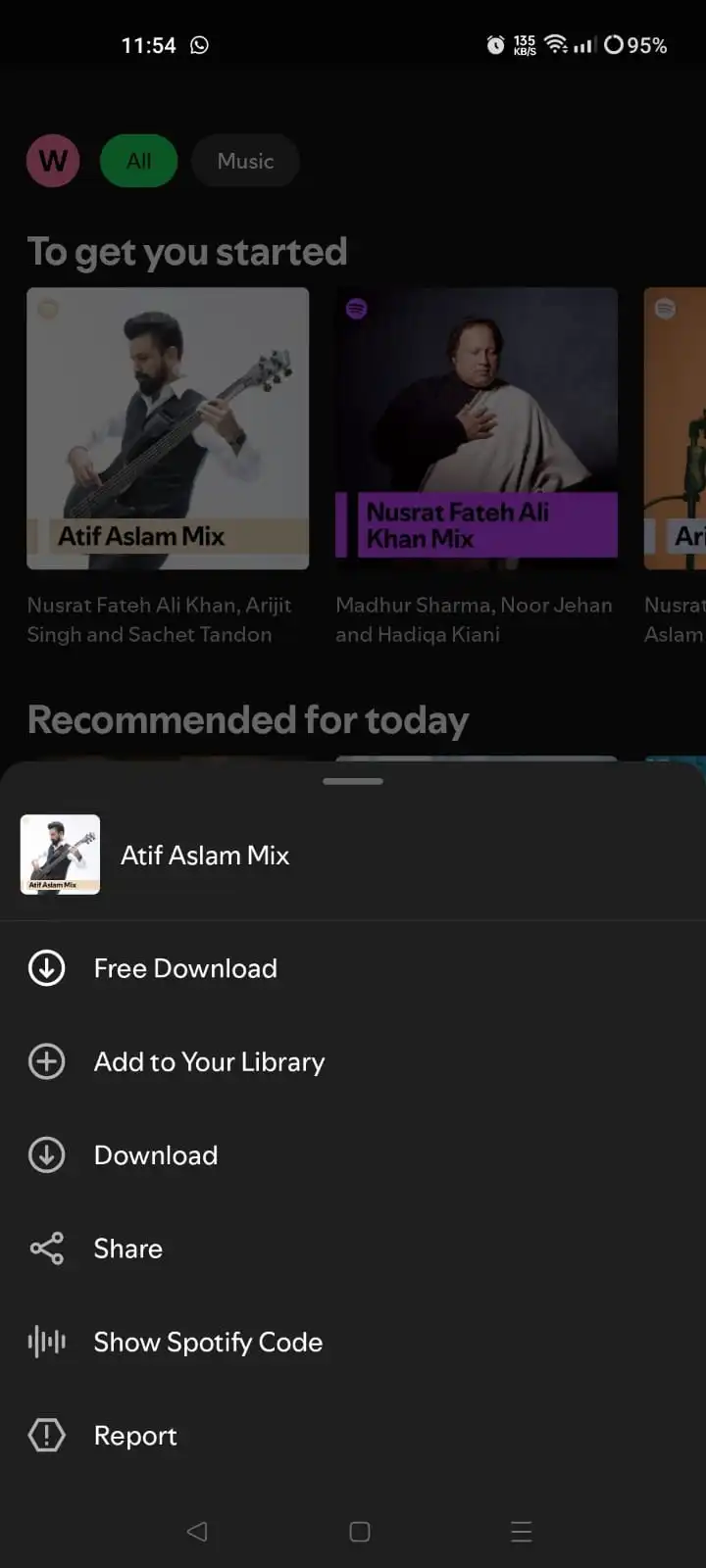
Task: Add Atif Aslam Mix to Your Library
Action: pos(353,1061)
